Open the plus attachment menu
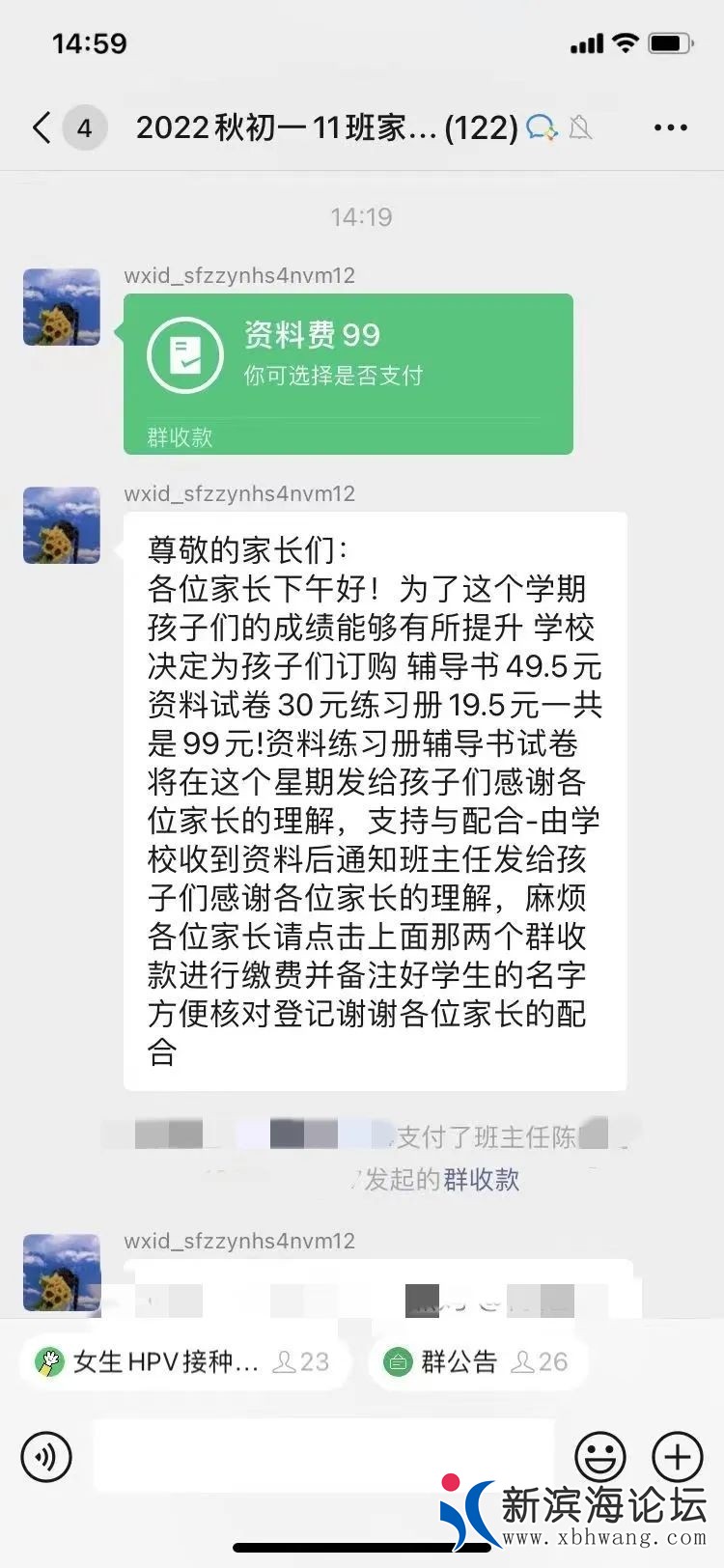This screenshot has width=724, height=1568. [678, 1456]
